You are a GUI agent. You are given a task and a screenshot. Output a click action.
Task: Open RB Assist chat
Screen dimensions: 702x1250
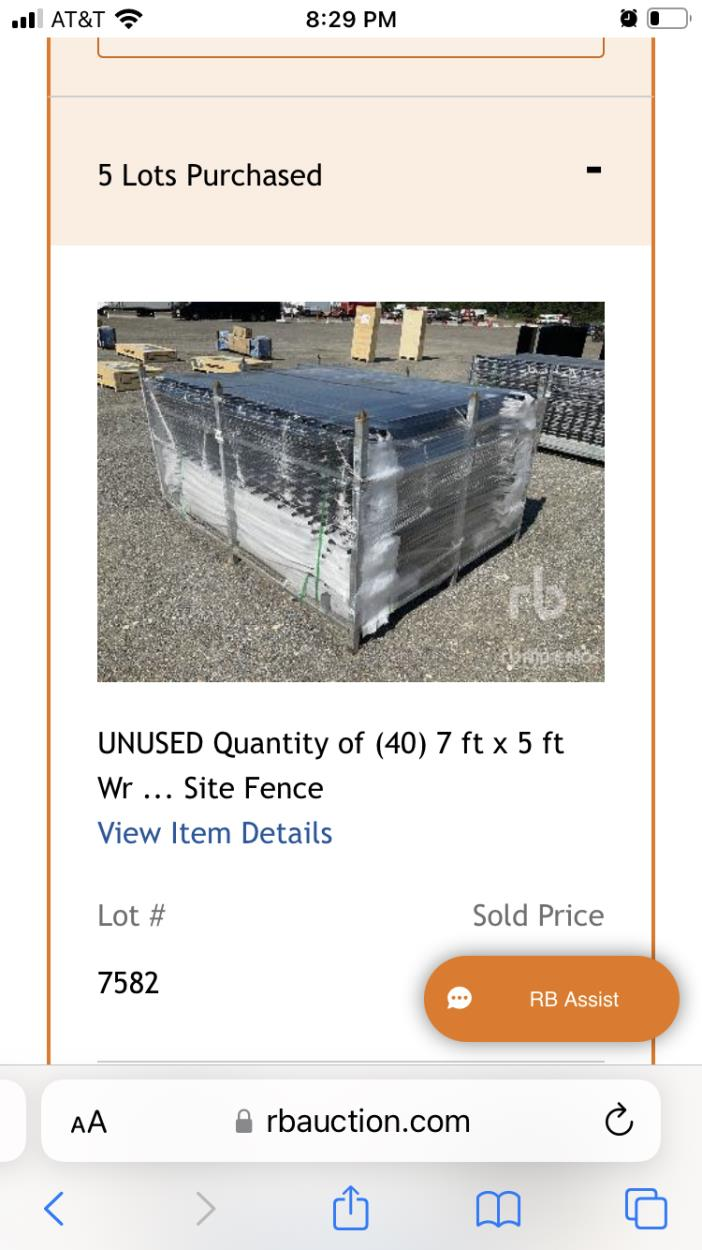tap(551, 999)
